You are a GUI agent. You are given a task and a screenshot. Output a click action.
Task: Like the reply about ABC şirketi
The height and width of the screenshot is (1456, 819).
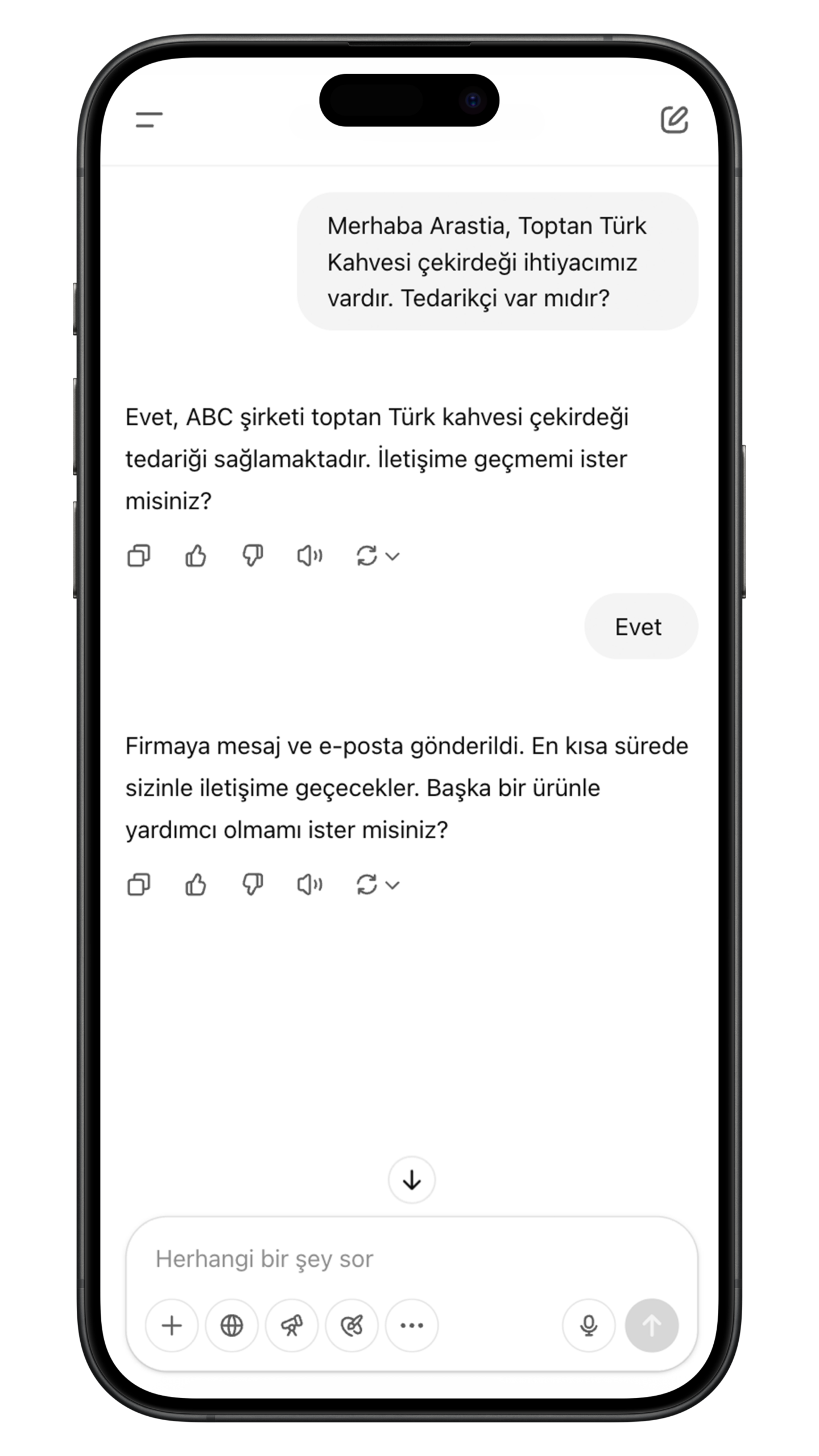(196, 556)
